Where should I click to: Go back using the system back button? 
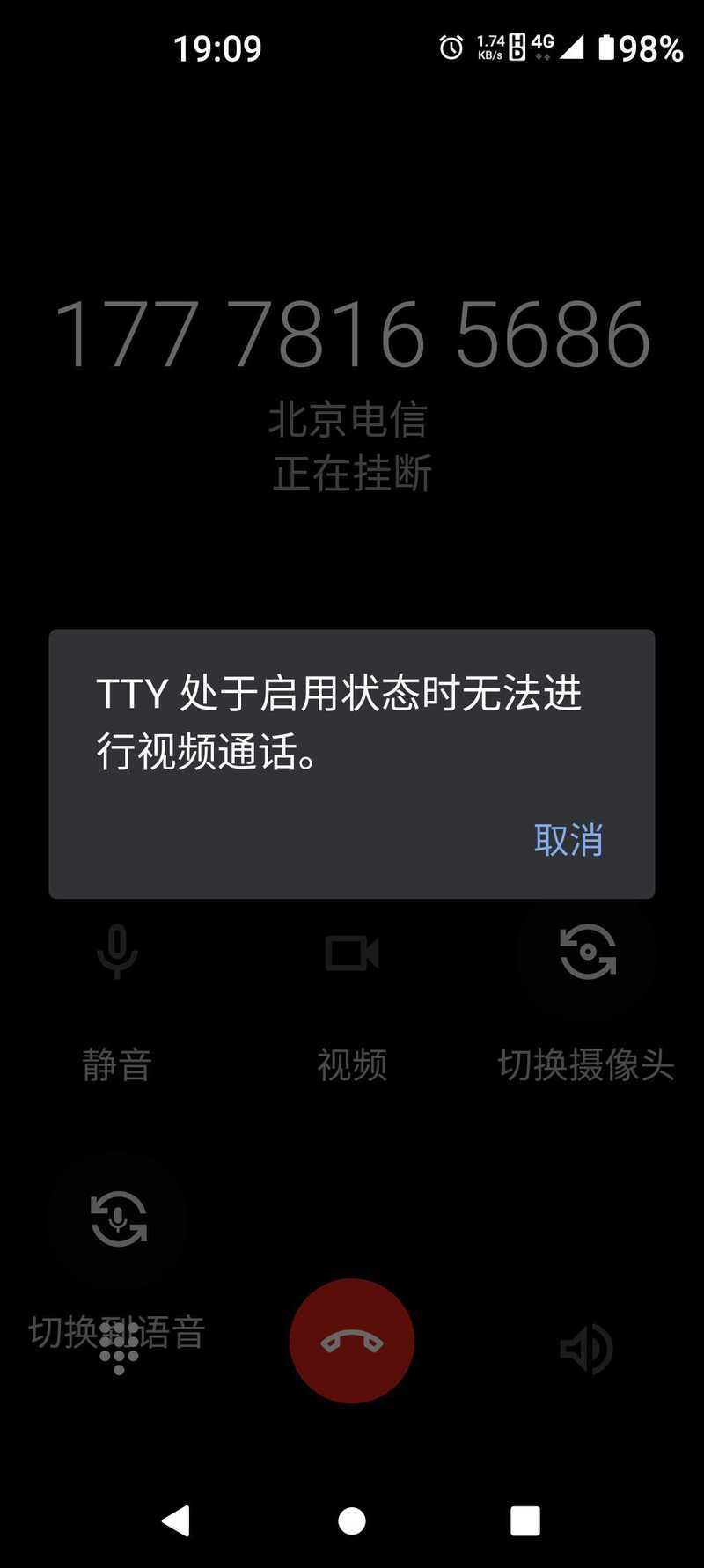pyautogui.click(x=176, y=1520)
